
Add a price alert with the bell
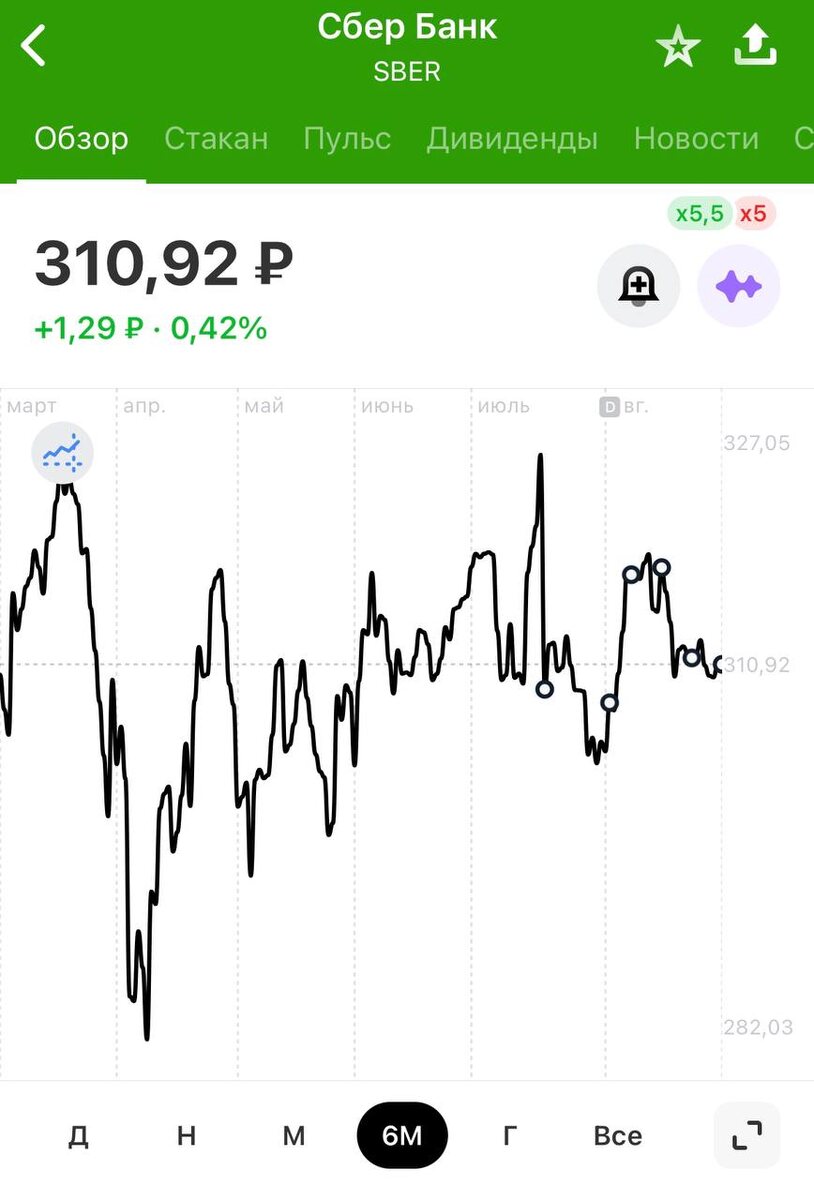(638, 286)
